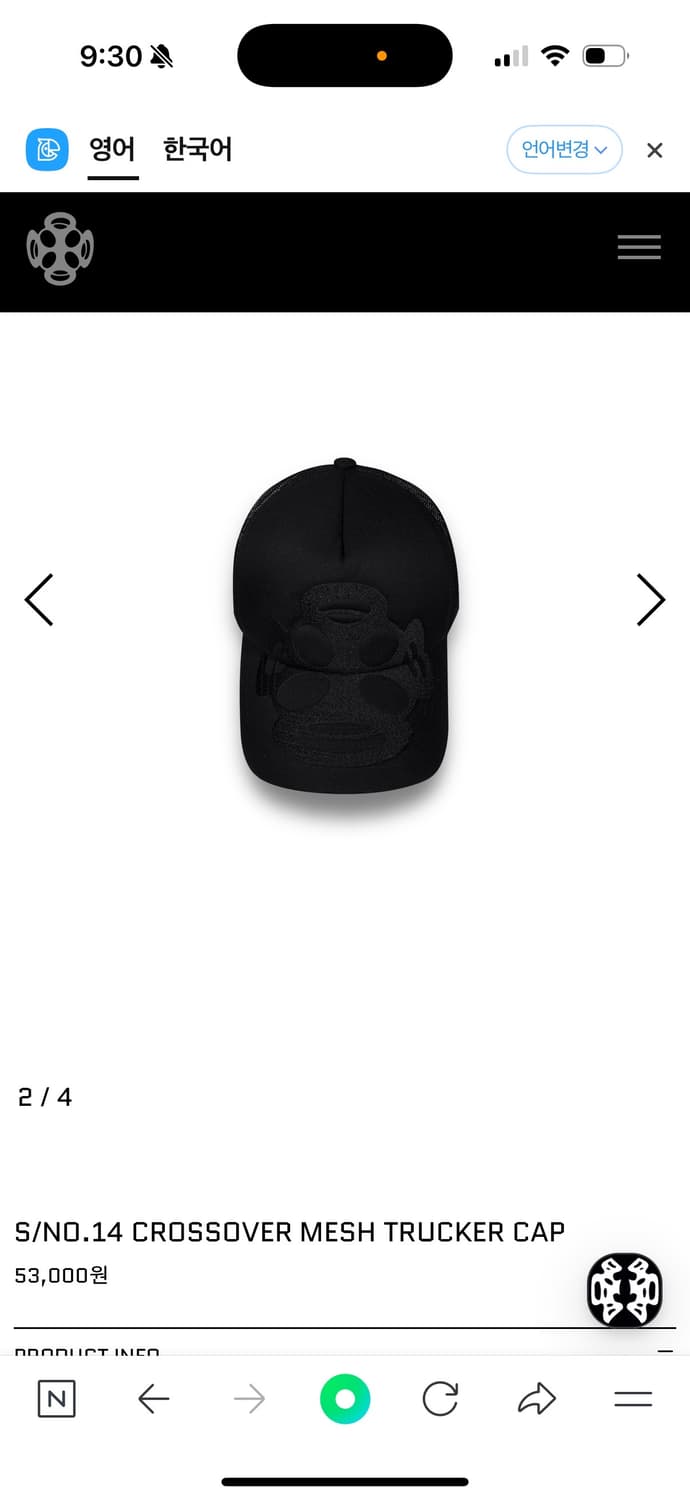Open the floating round chat button
The width and height of the screenshot is (690, 1500).
pyautogui.click(x=624, y=1290)
